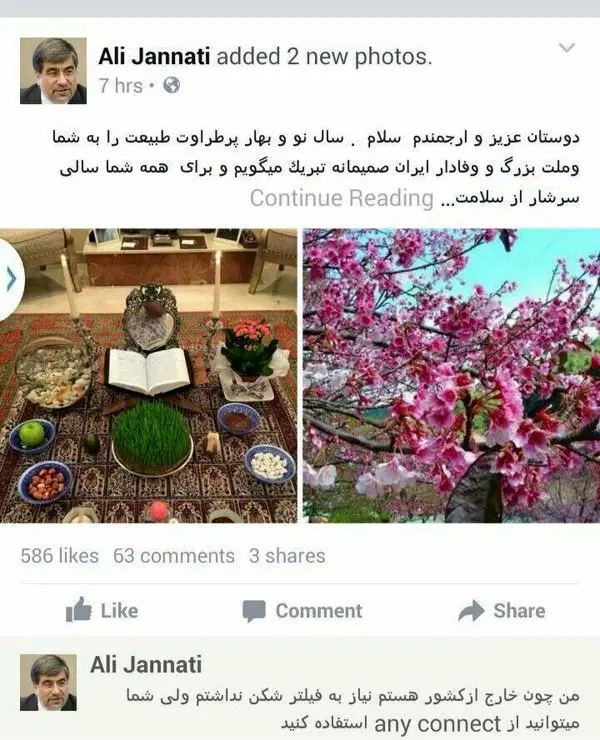
Task: Tap Continue Reading to expand the post
Action: 341,198
